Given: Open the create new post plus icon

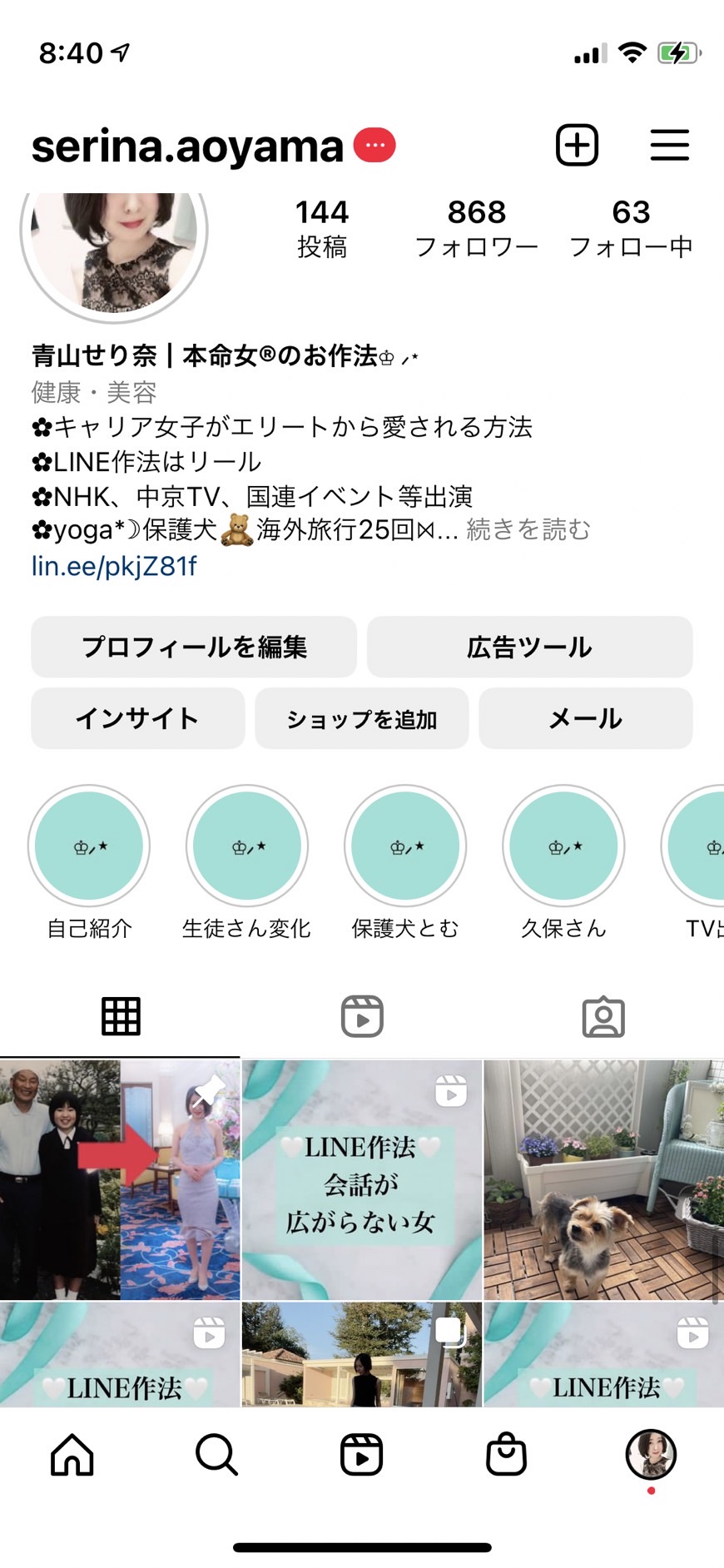Looking at the screenshot, I should point(577,146).
